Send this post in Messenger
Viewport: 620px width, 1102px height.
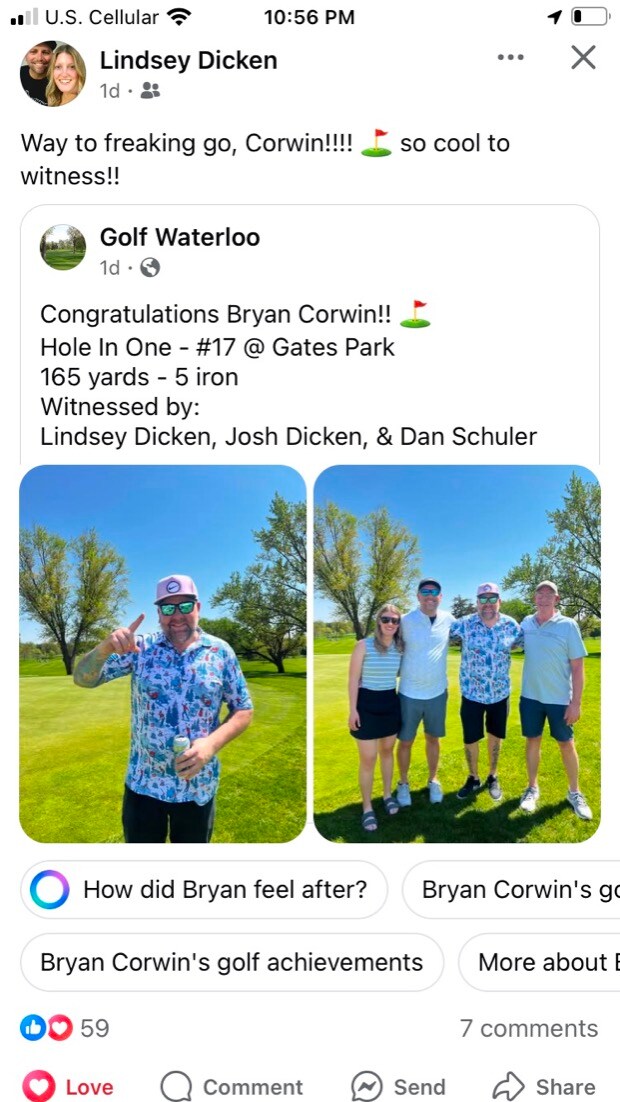tap(398, 1086)
